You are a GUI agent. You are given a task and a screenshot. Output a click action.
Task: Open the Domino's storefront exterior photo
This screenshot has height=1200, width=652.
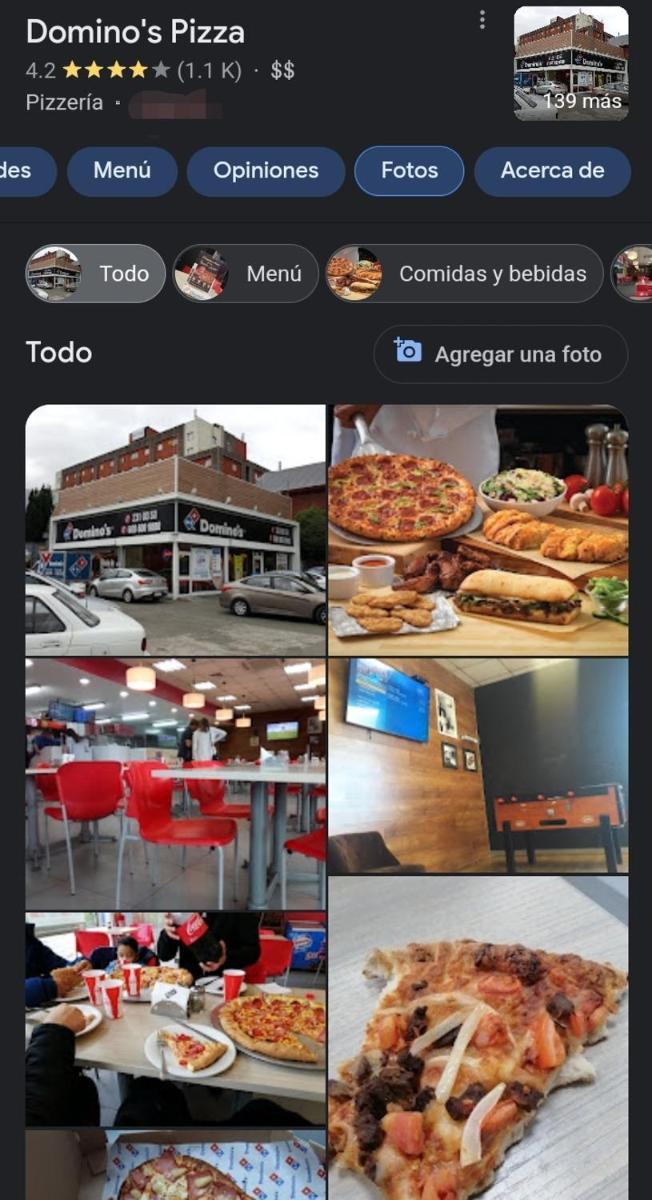pos(175,529)
